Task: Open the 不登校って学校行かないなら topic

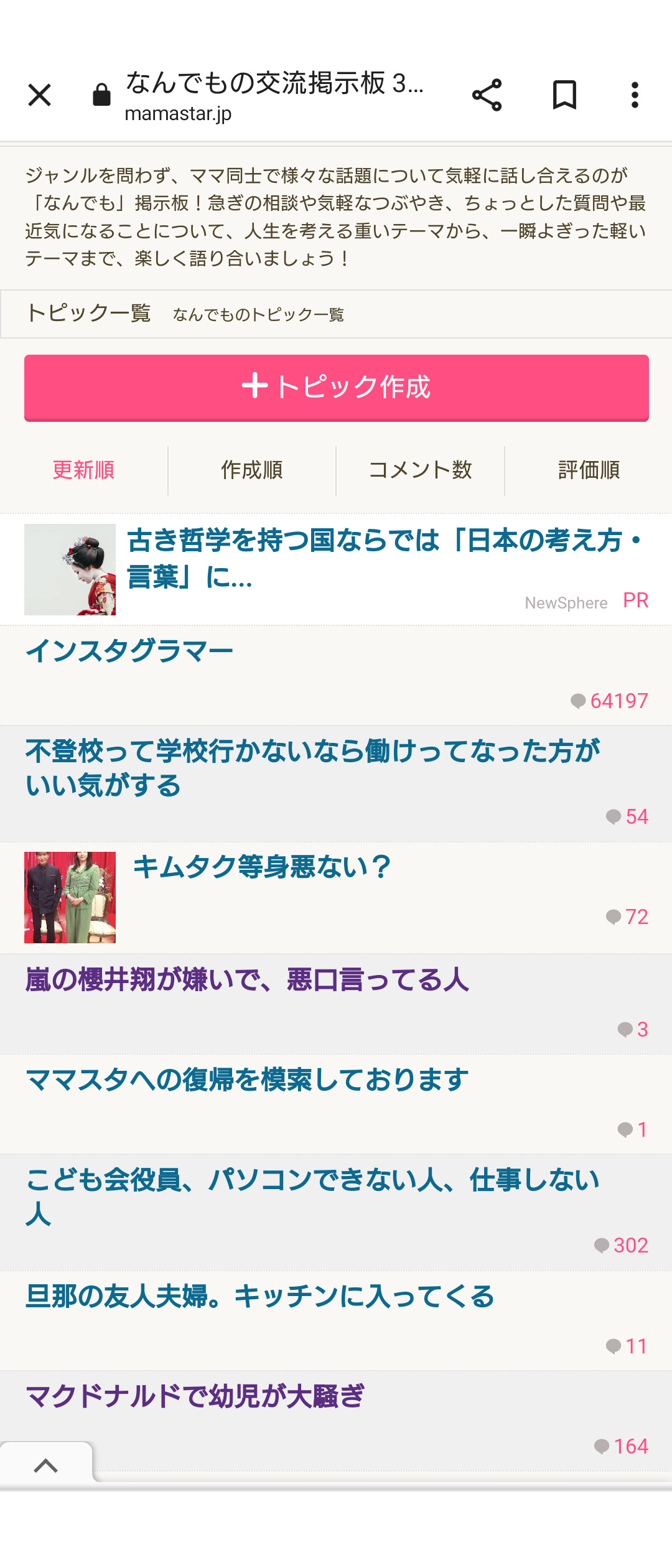Action: point(311,768)
